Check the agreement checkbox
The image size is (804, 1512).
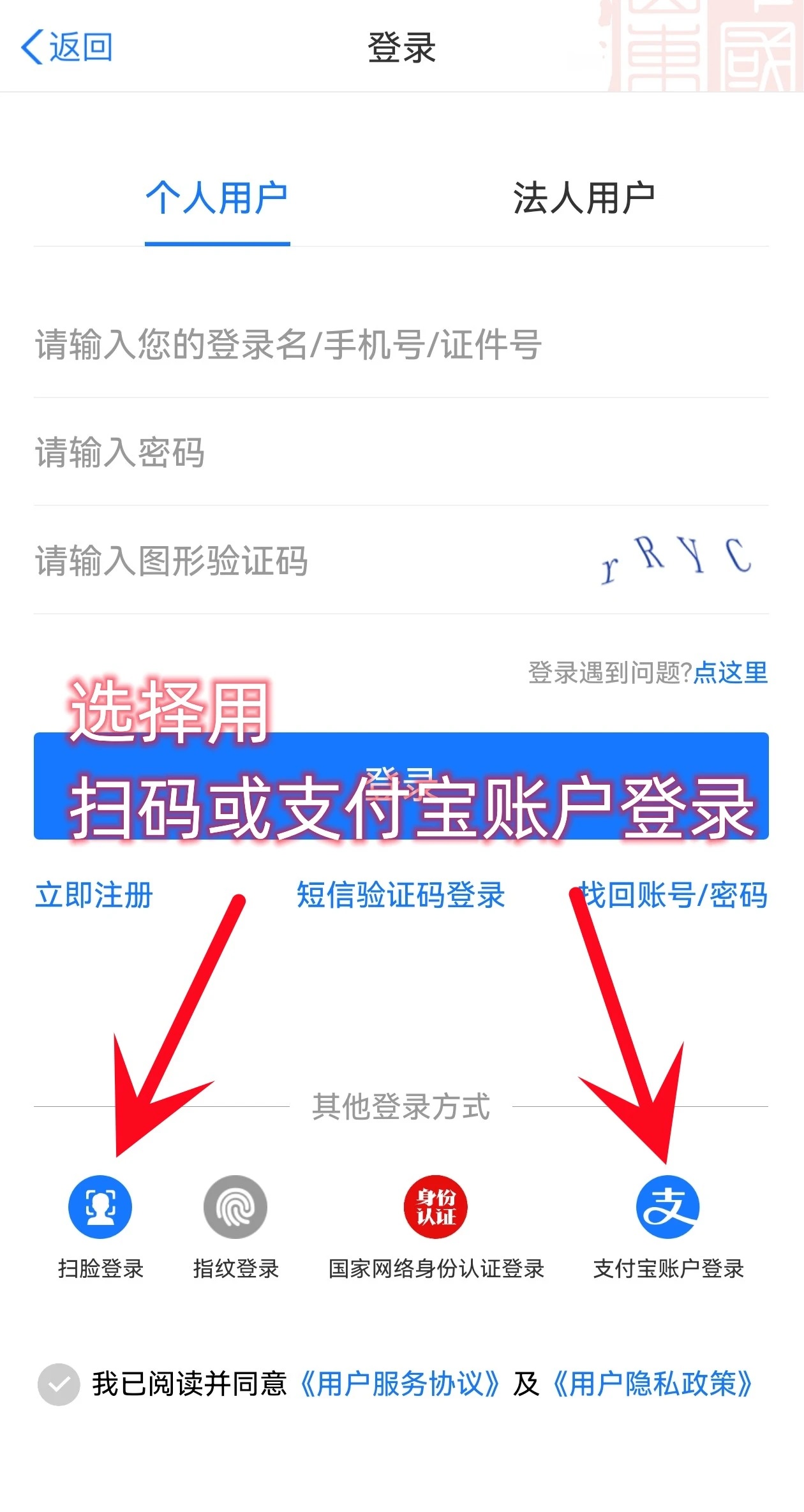59,1385
